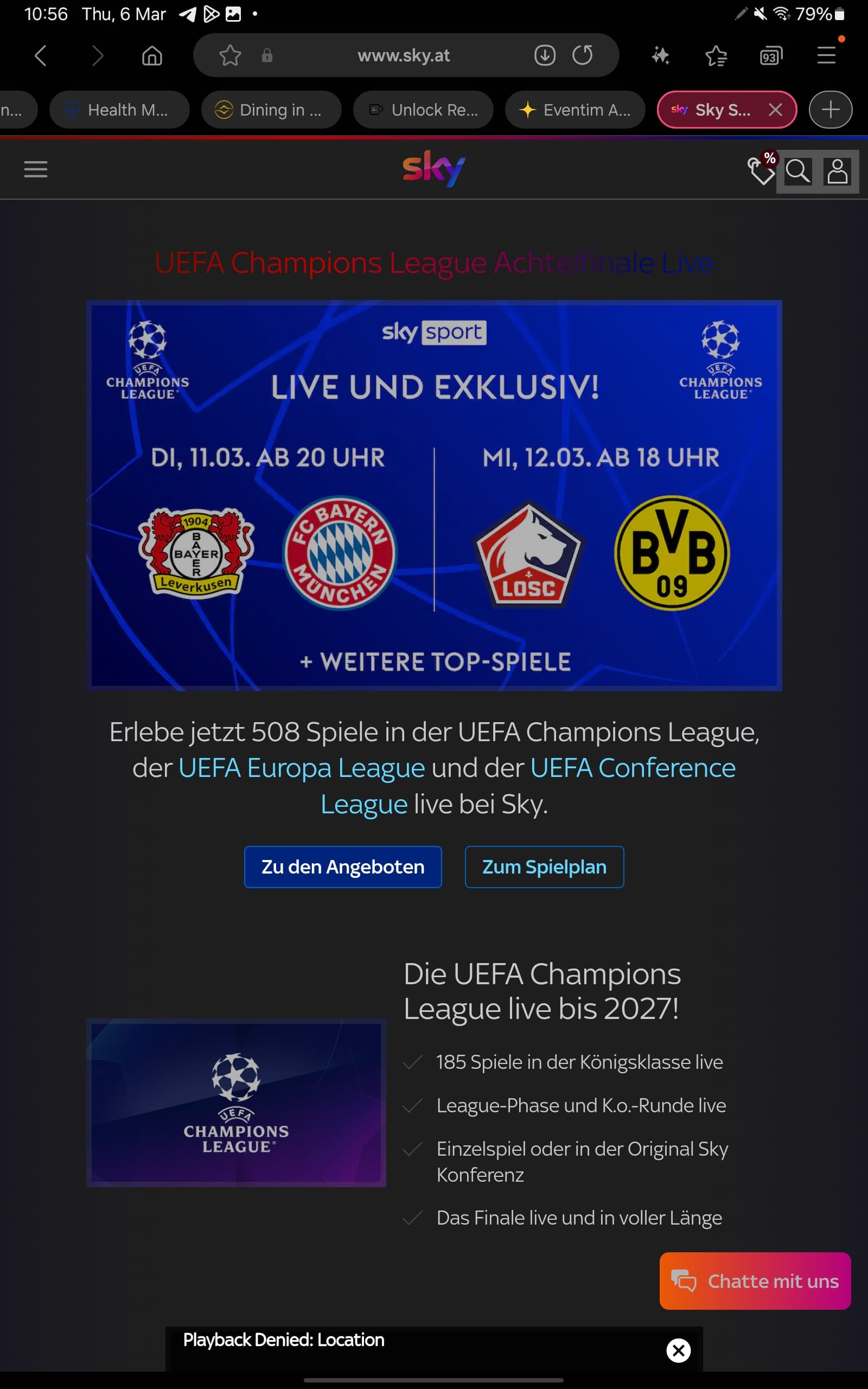The image size is (868, 1389).
Task: Open the Sky site search
Action: point(797,171)
